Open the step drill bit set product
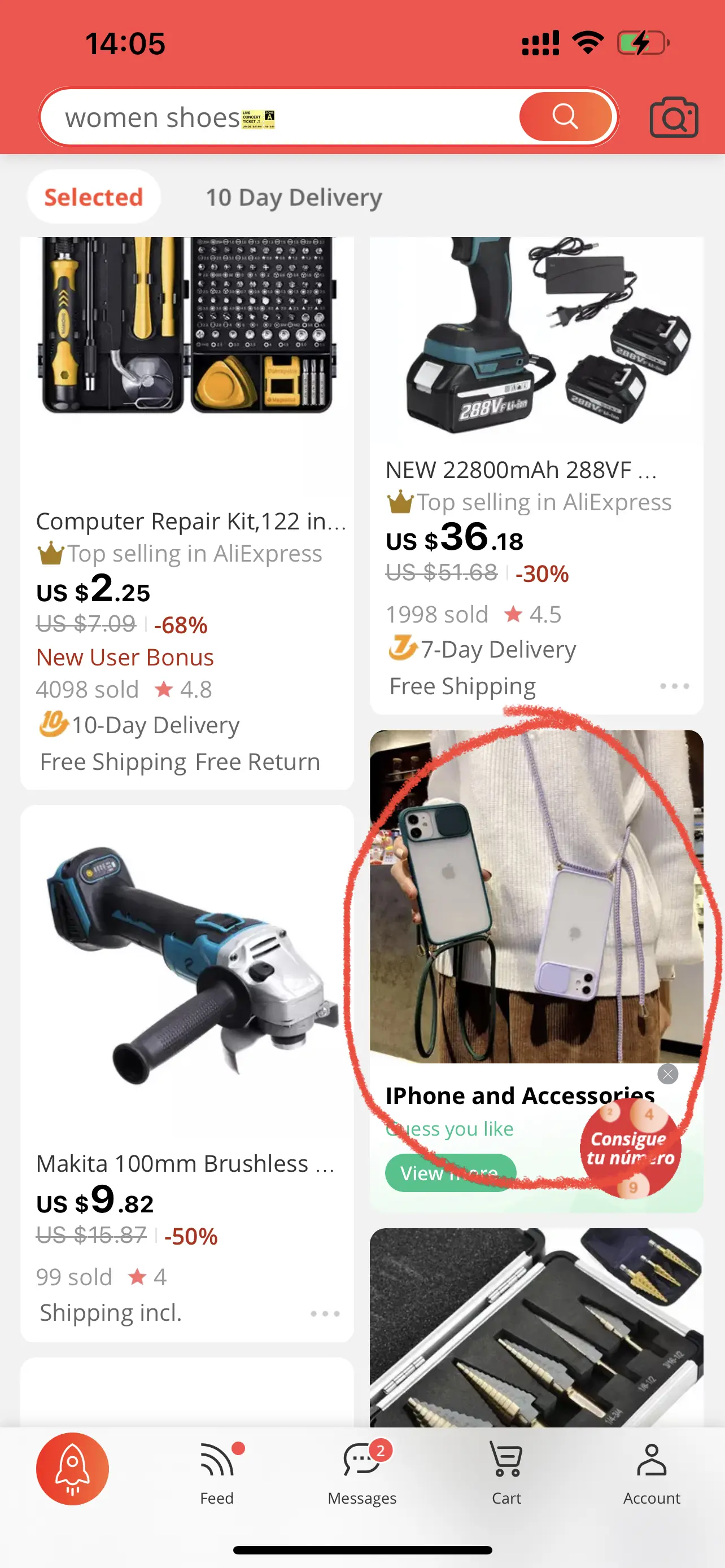 point(536,1327)
